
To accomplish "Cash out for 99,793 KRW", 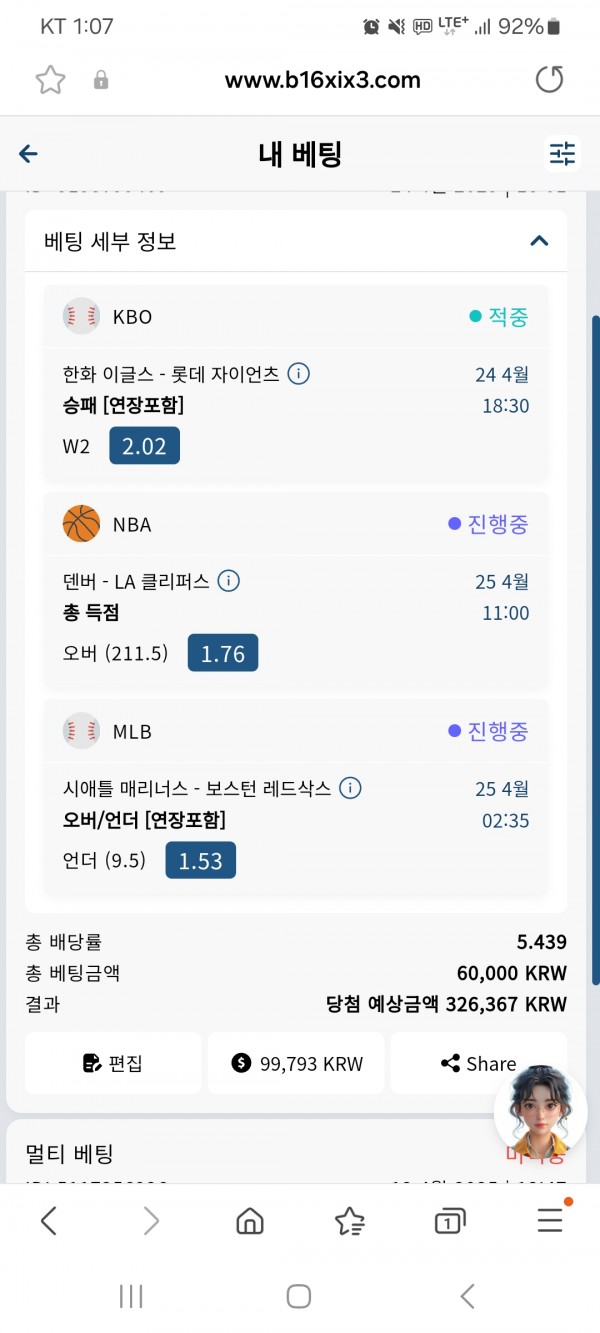I will (x=296, y=1063).
